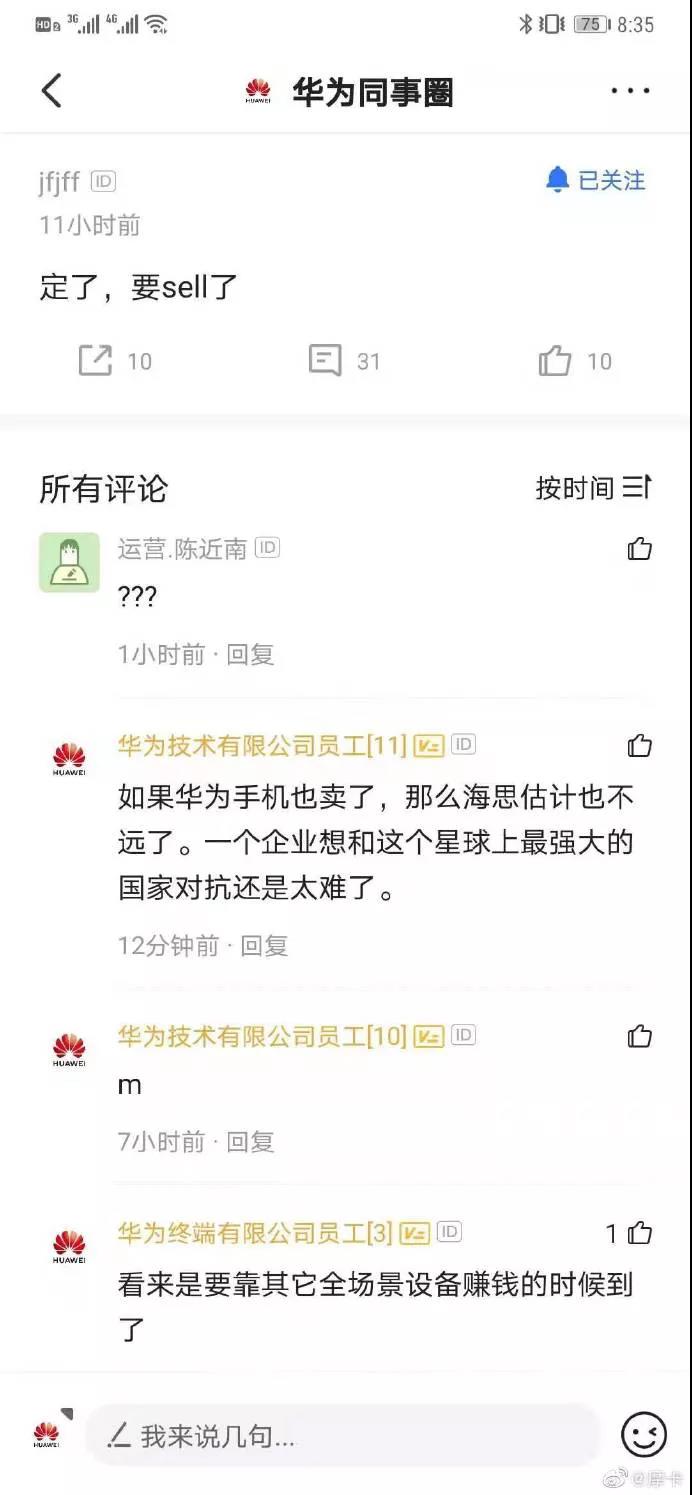Like comment by 华为终端有限公司员工[3]
The image size is (692, 1495).
coord(639,1234)
